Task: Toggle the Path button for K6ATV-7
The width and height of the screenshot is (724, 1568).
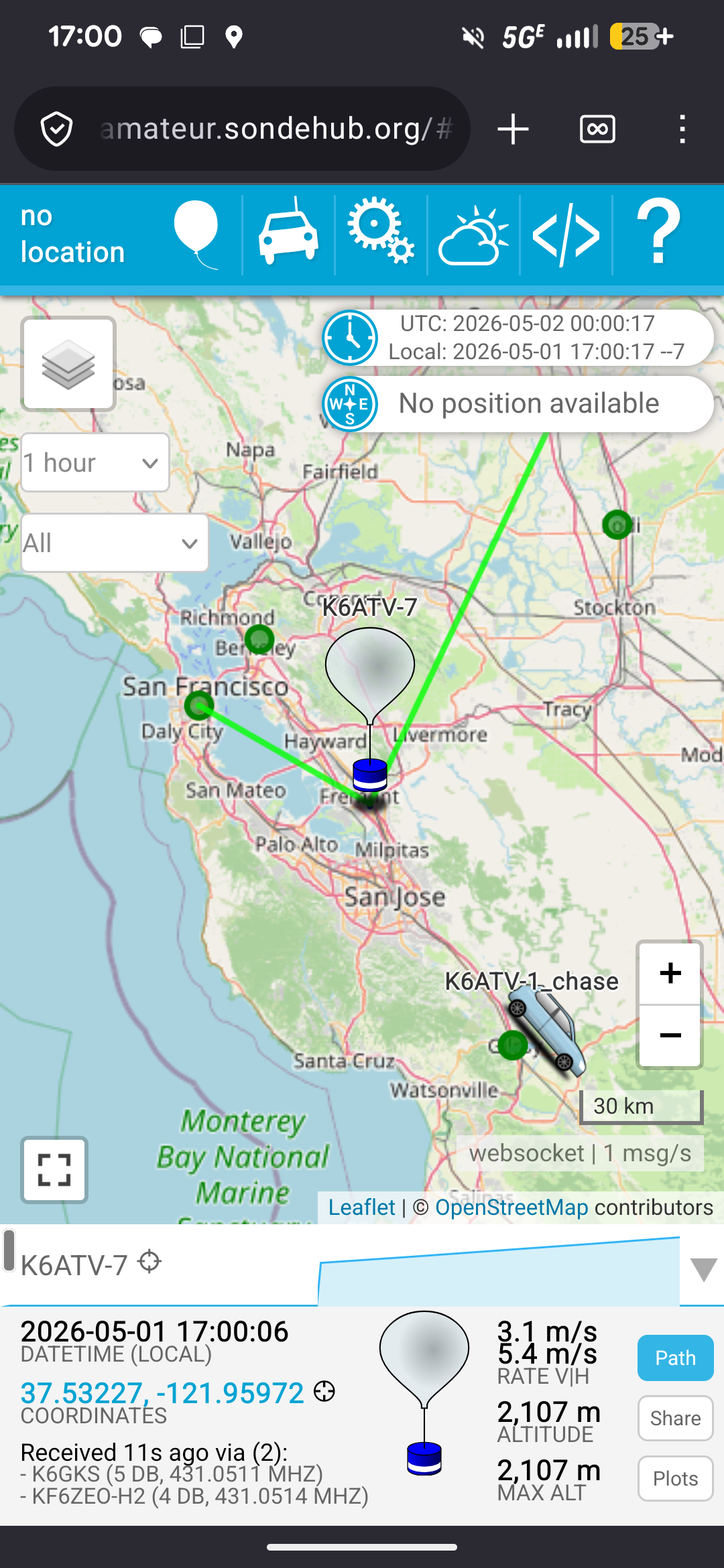Action: tap(675, 1358)
